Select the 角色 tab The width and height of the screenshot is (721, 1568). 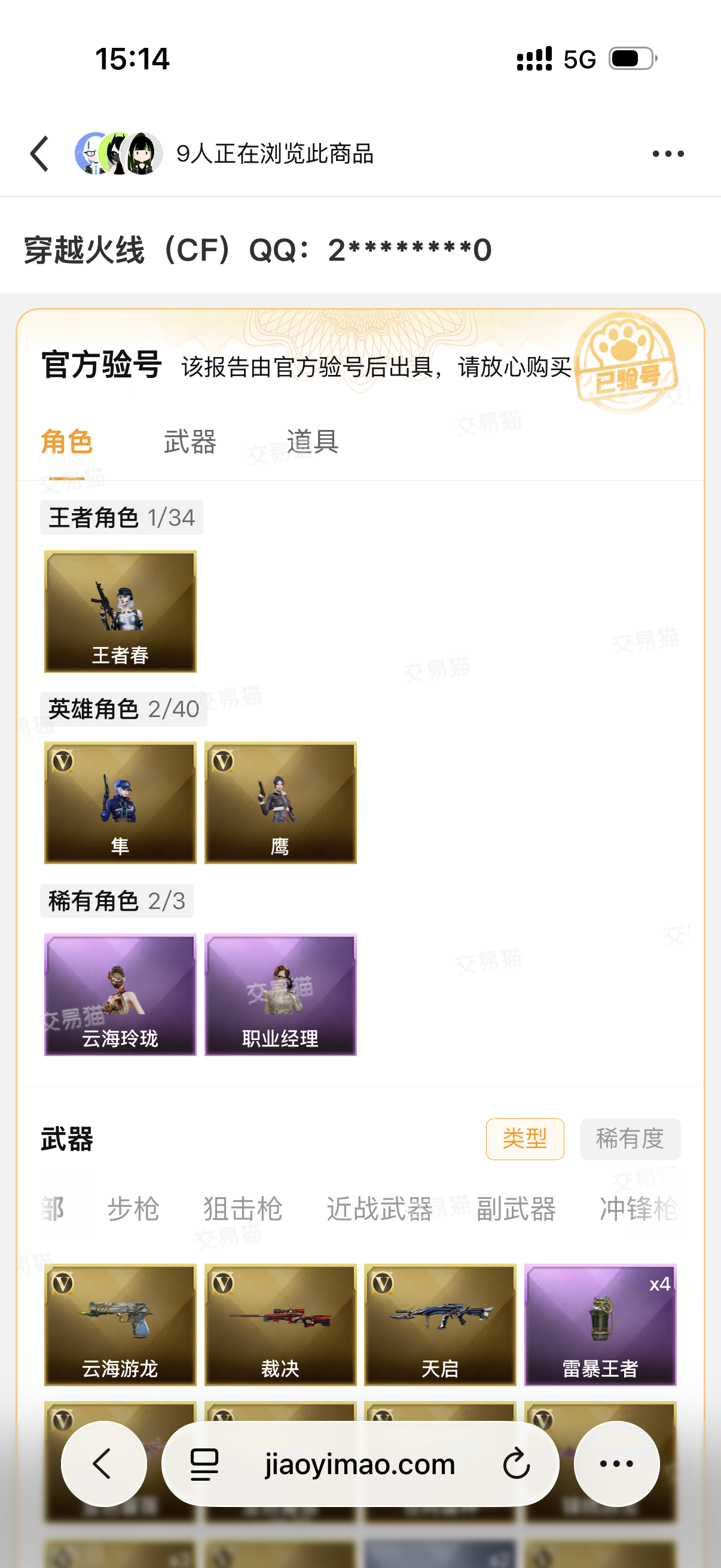(x=66, y=441)
